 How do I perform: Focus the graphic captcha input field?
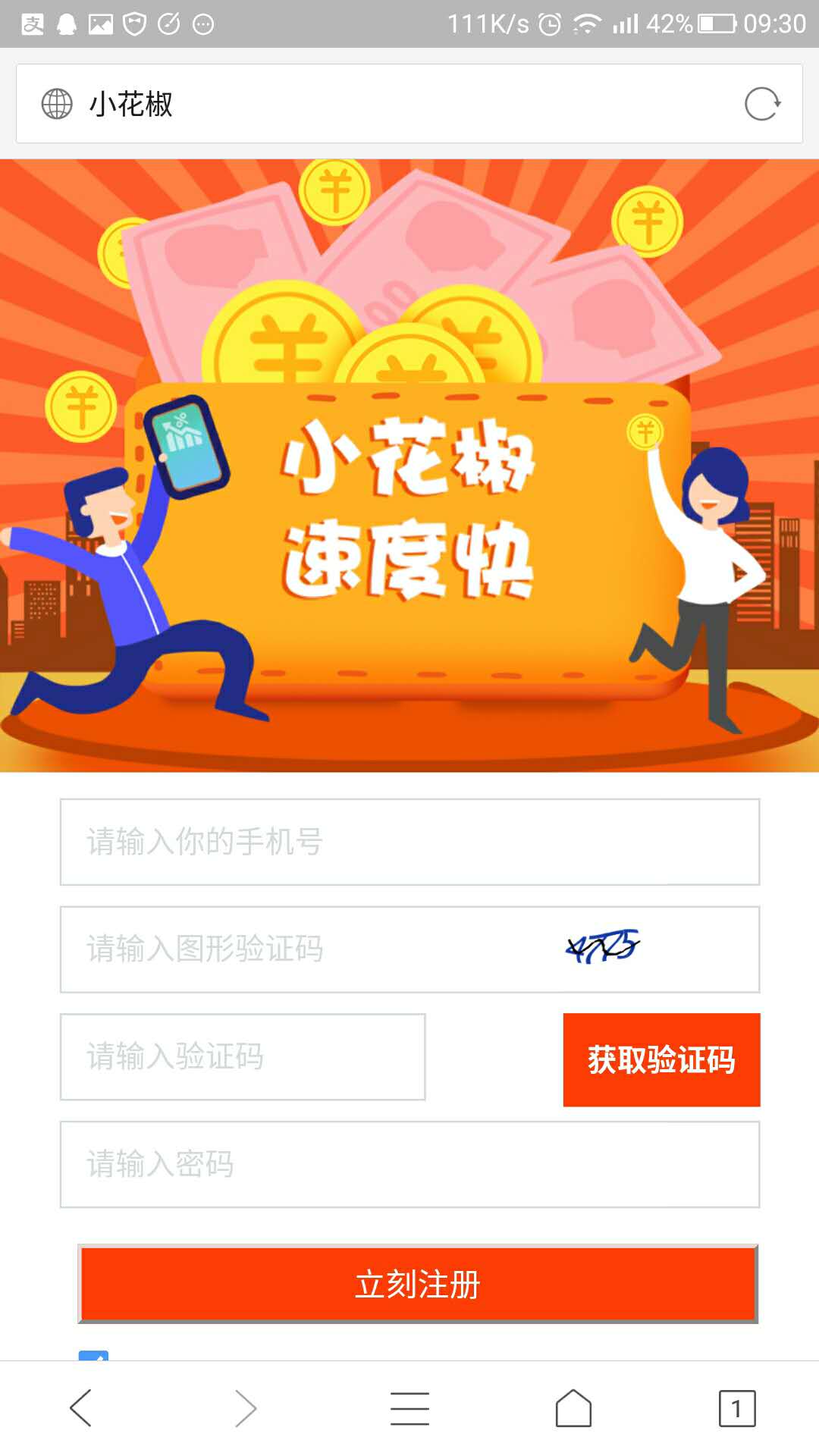pyautogui.click(x=303, y=949)
